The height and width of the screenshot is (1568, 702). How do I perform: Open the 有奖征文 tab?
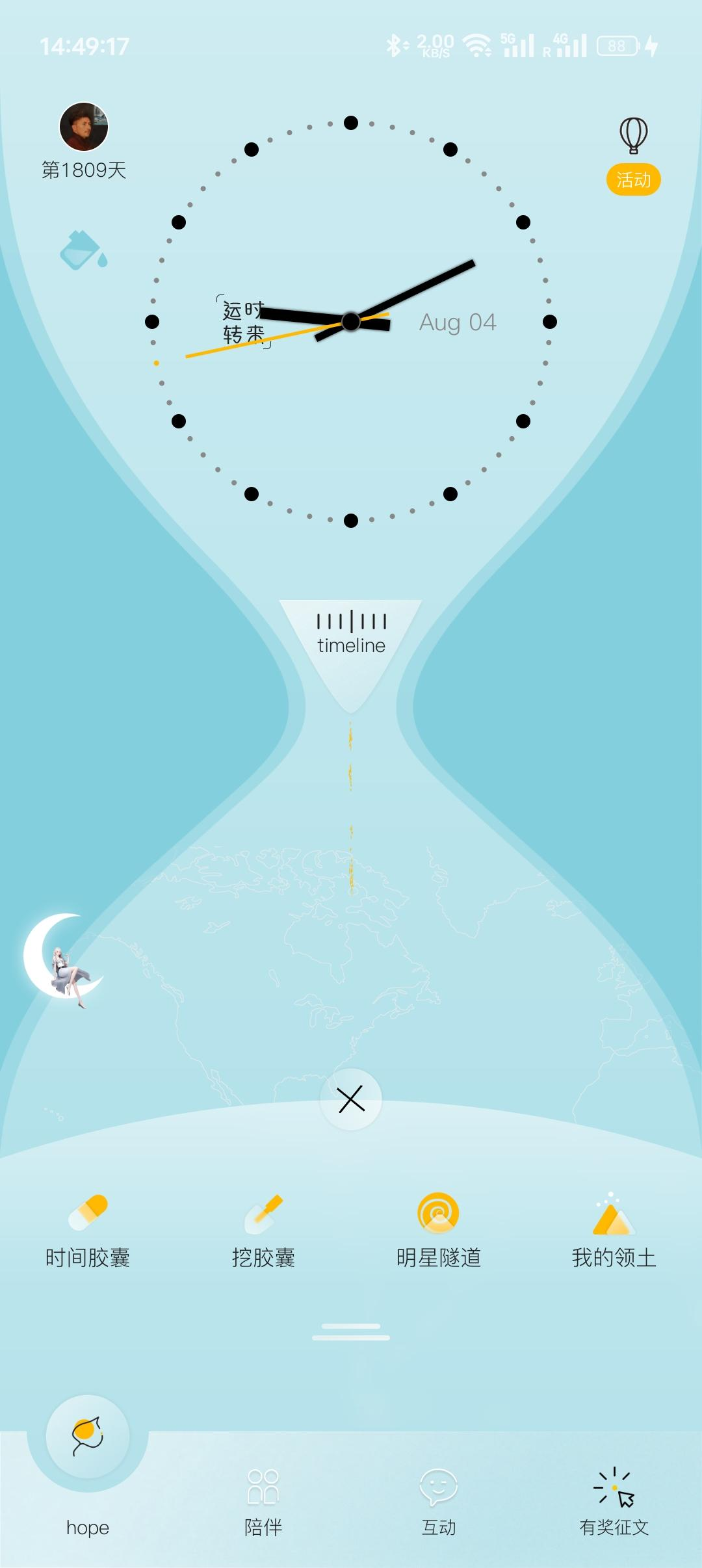click(614, 1502)
